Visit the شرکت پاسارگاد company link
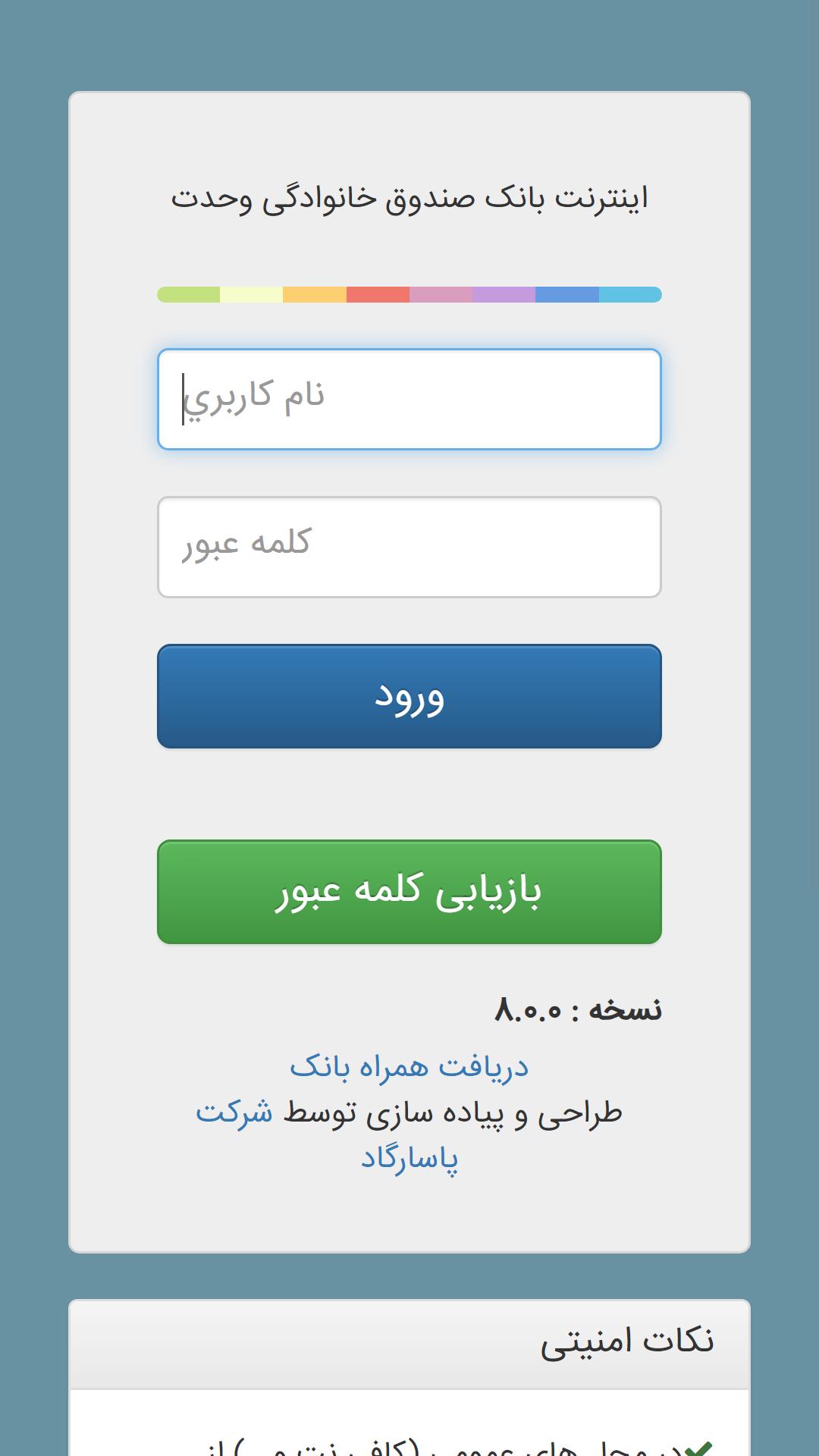 point(409,1158)
